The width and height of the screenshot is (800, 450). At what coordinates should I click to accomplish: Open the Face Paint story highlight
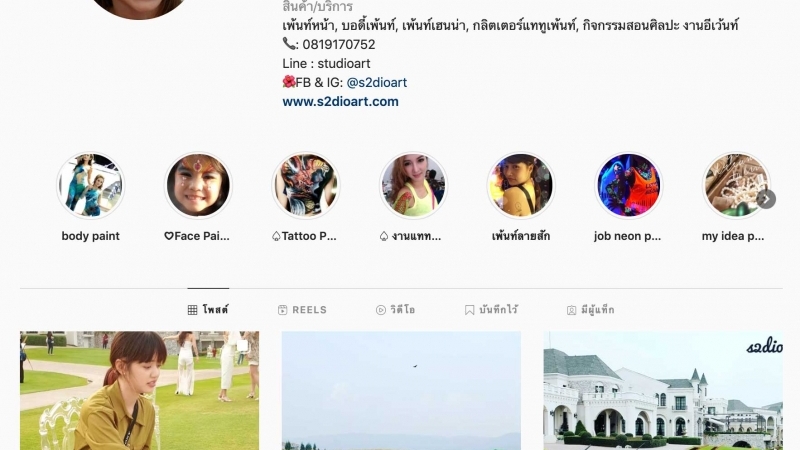click(198, 186)
